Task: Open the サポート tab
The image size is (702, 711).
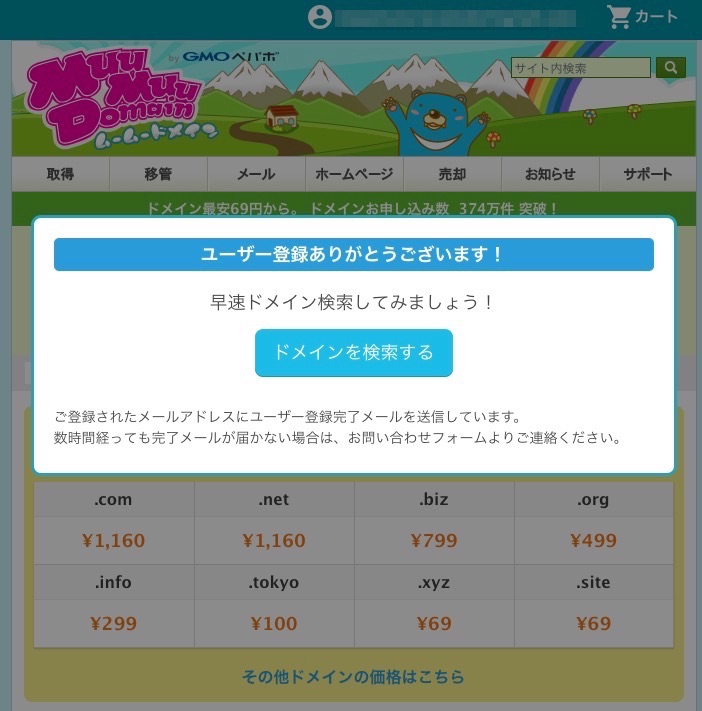Action: [x=648, y=174]
